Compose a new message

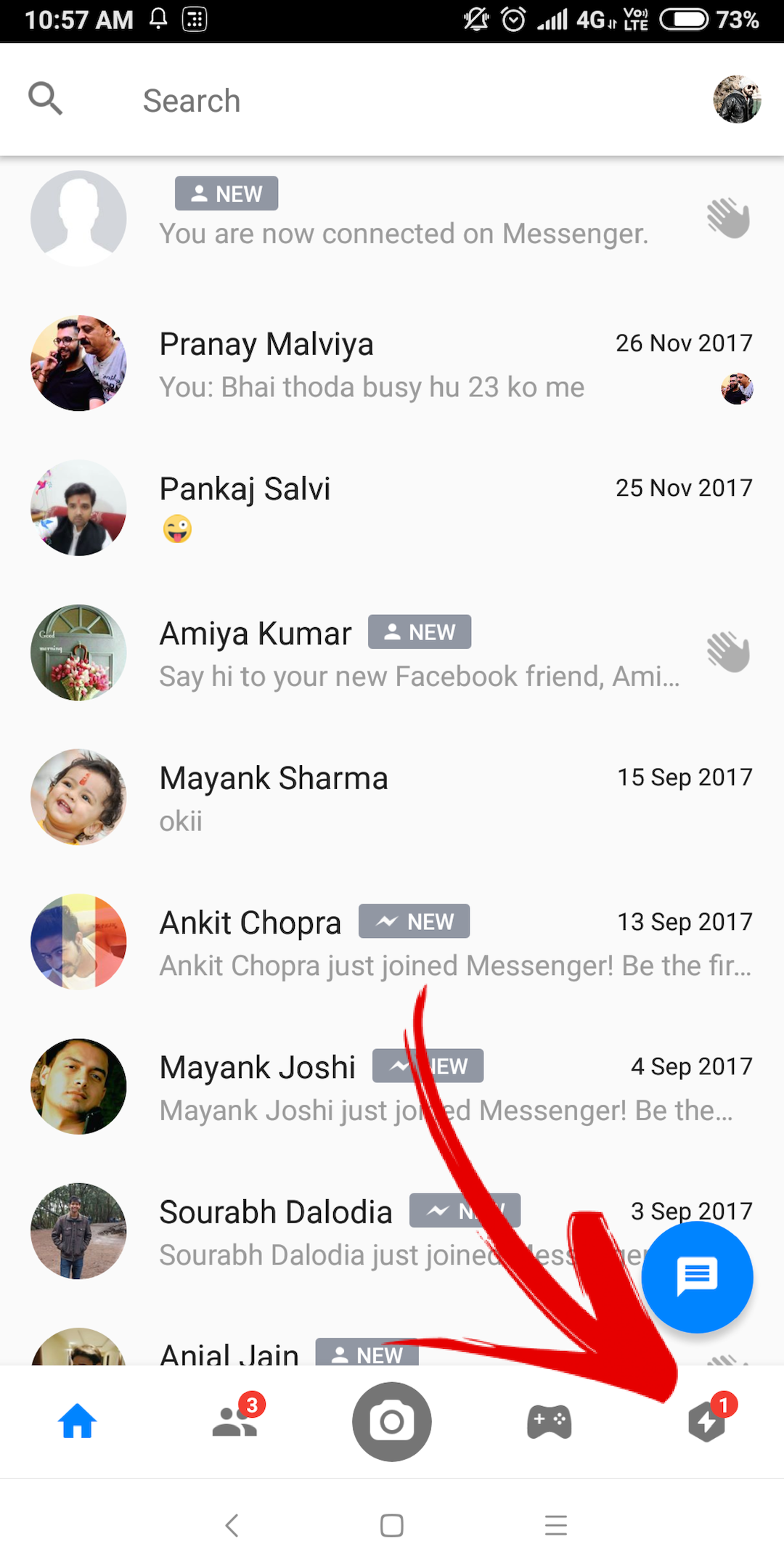point(697,1277)
